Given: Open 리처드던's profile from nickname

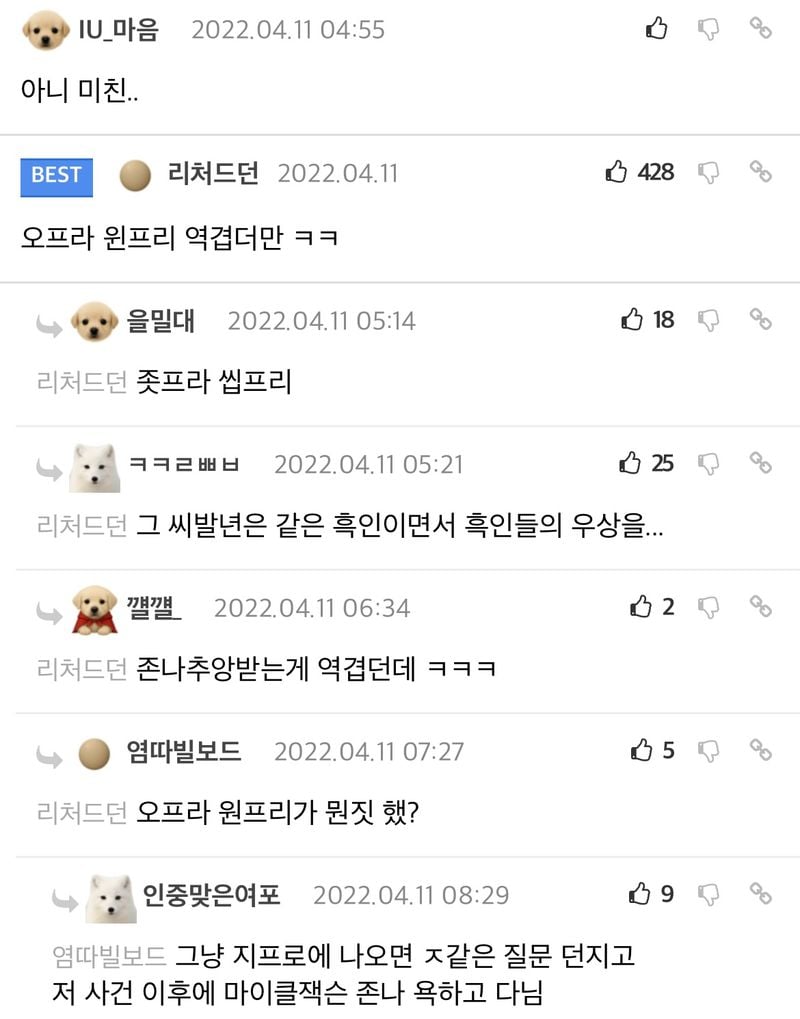Looking at the screenshot, I should point(213,173).
